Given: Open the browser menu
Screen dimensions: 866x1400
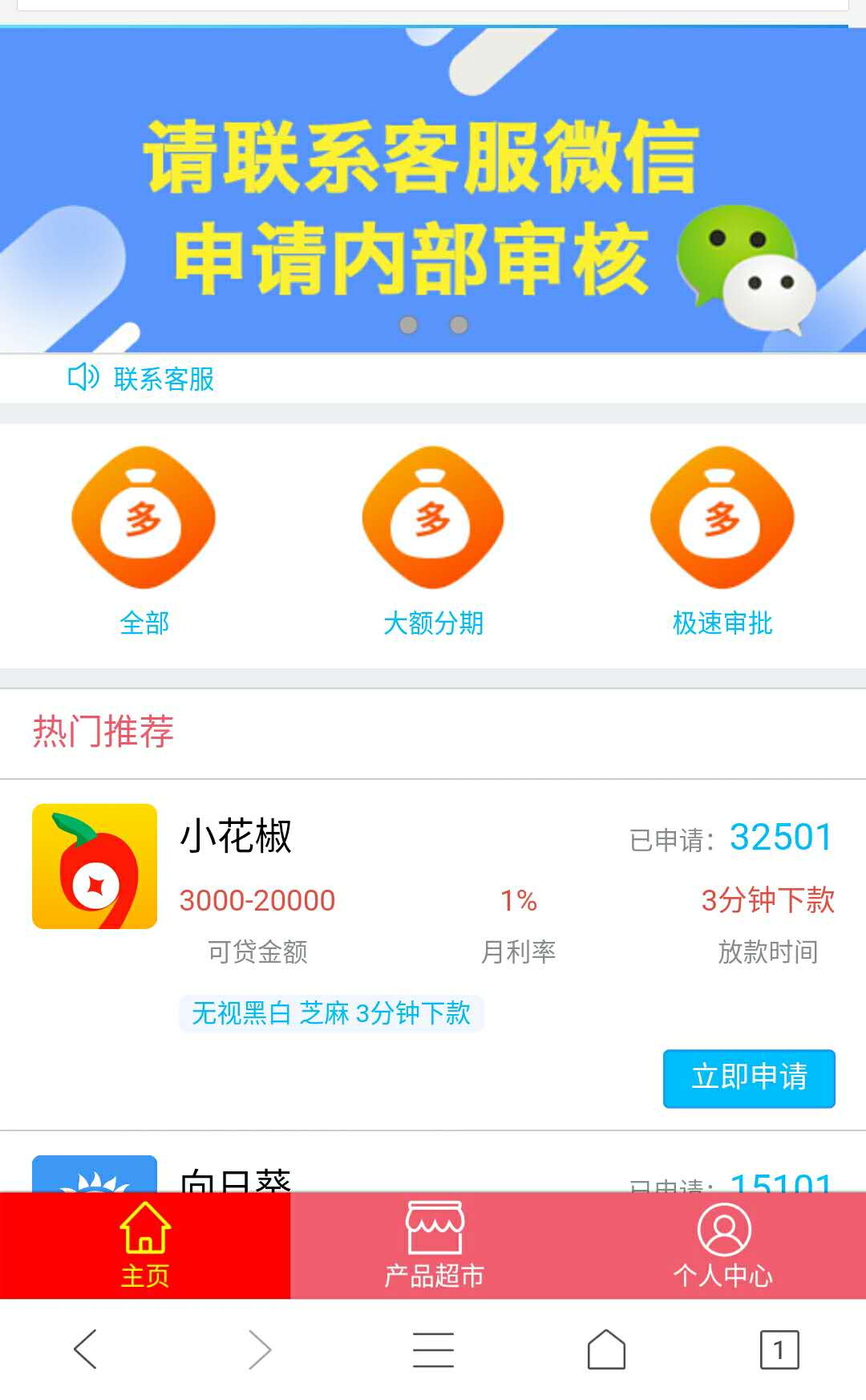Looking at the screenshot, I should click(x=433, y=1349).
